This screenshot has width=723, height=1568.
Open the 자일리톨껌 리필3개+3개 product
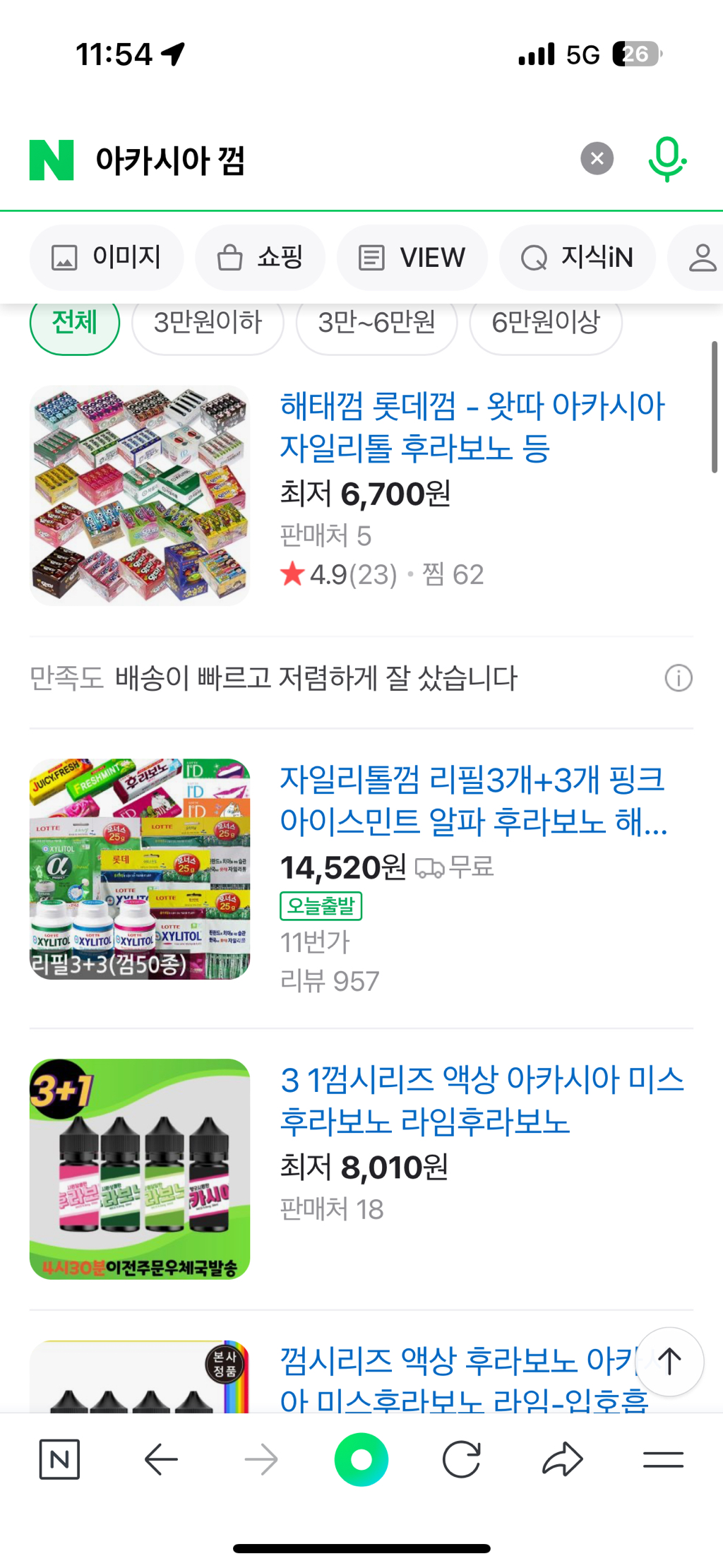473,800
